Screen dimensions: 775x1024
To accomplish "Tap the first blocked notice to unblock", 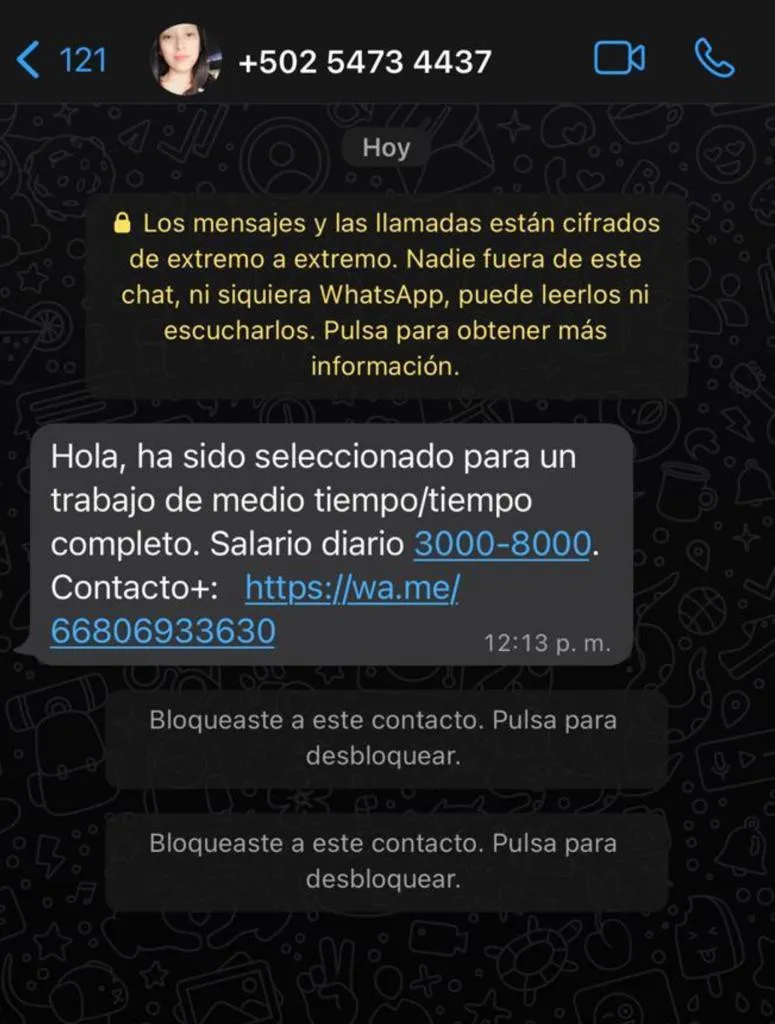I will [384, 738].
